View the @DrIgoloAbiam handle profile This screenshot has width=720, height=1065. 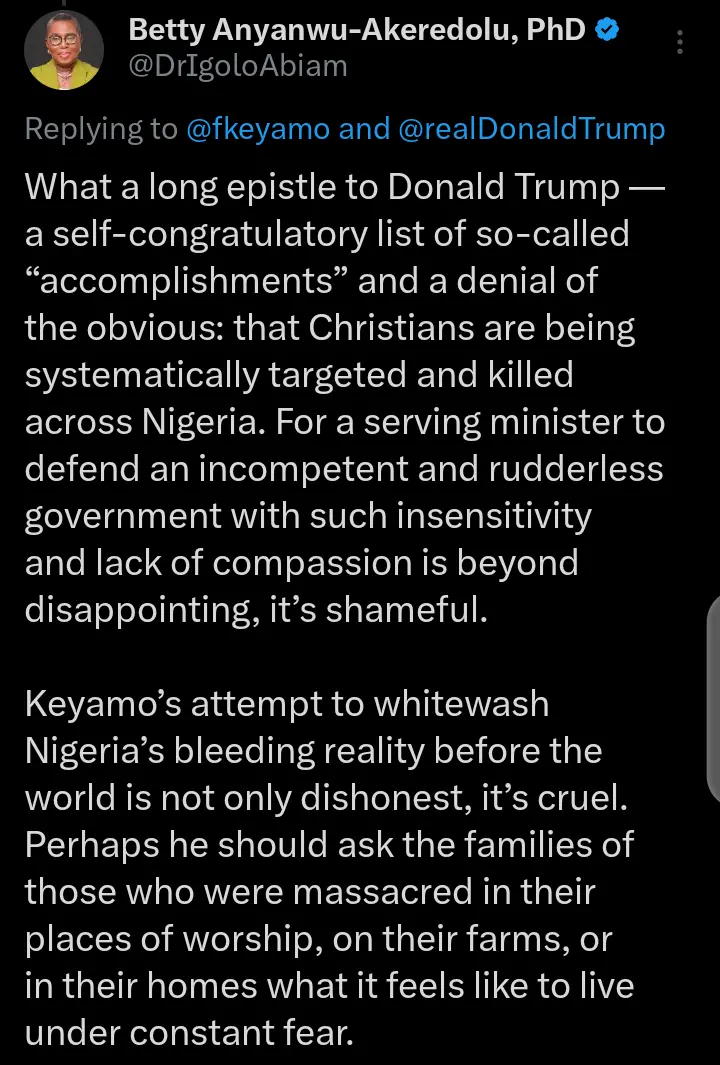238,67
